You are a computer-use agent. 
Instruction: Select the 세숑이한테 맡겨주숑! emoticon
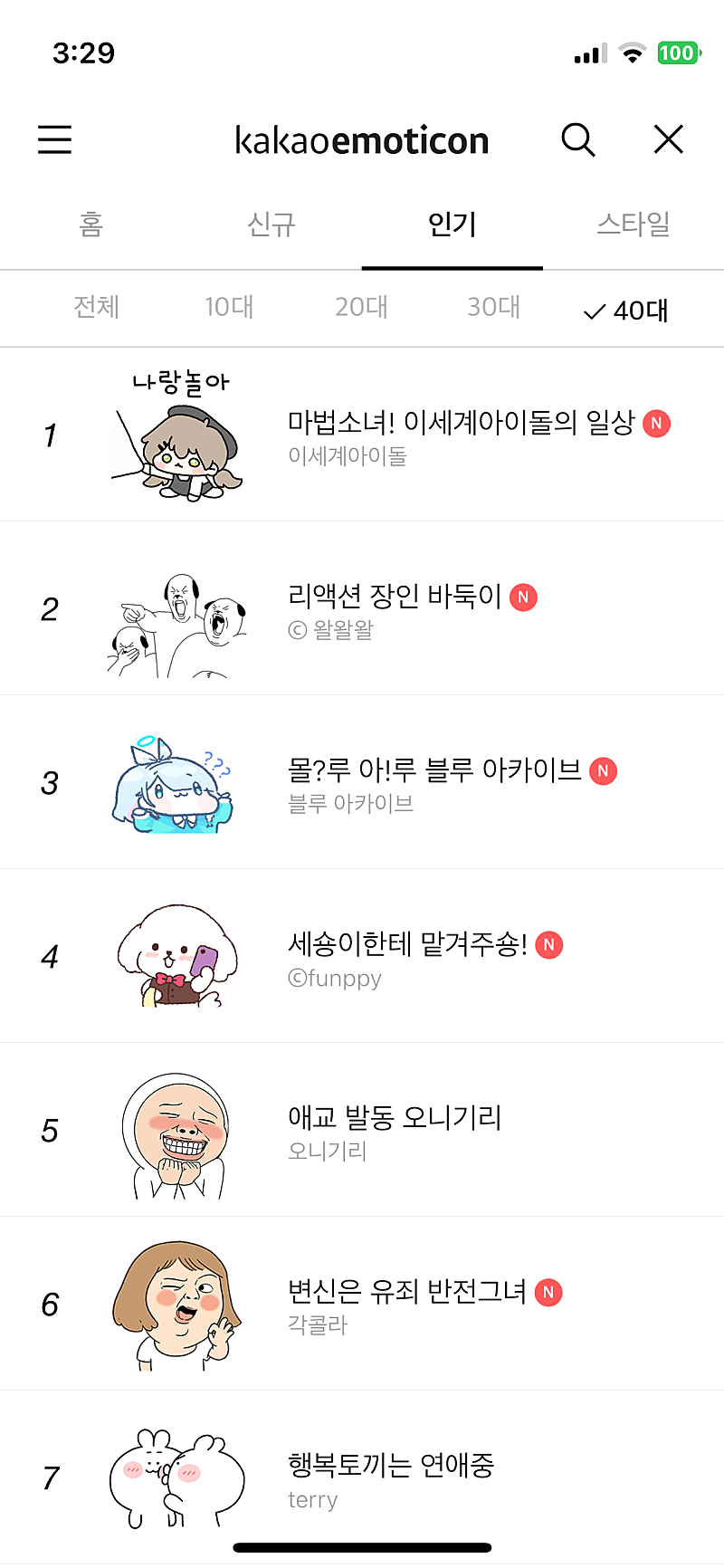point(407,944)
